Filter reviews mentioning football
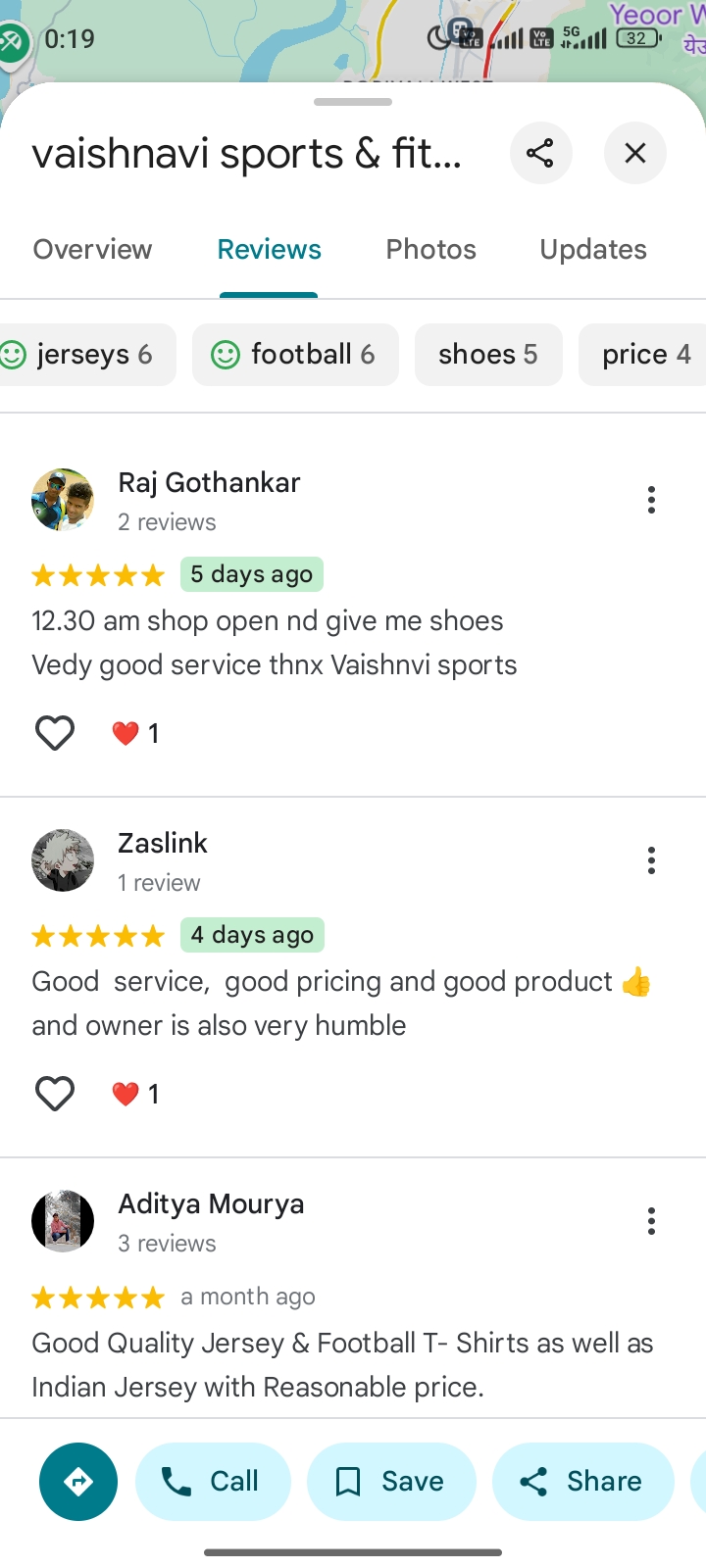Screen dimensions: 706x1568 click(295, 355)
